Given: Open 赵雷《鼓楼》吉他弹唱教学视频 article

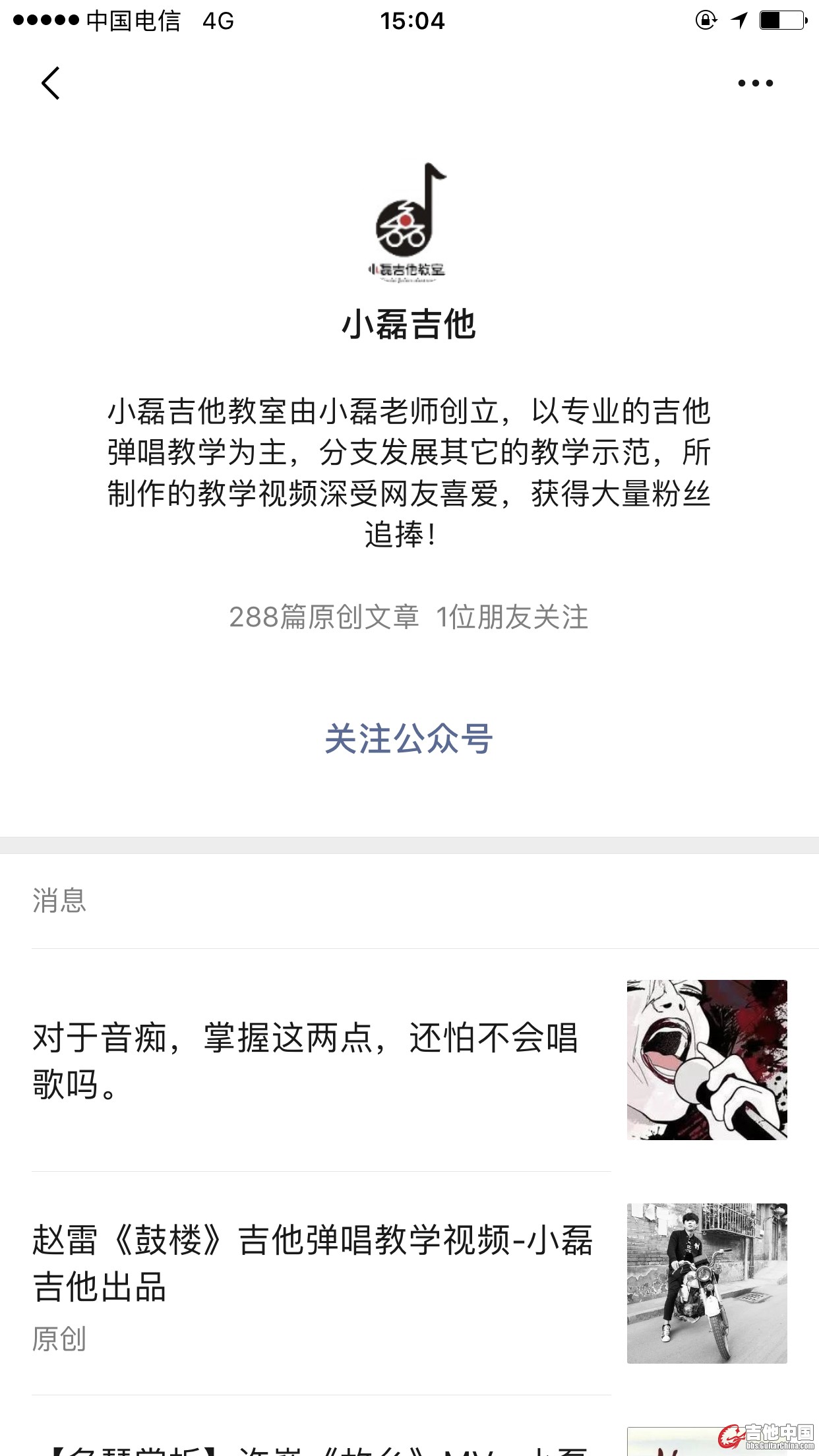Looking at the screenshot, I should pyautogui.click(x=313, y=1263).
